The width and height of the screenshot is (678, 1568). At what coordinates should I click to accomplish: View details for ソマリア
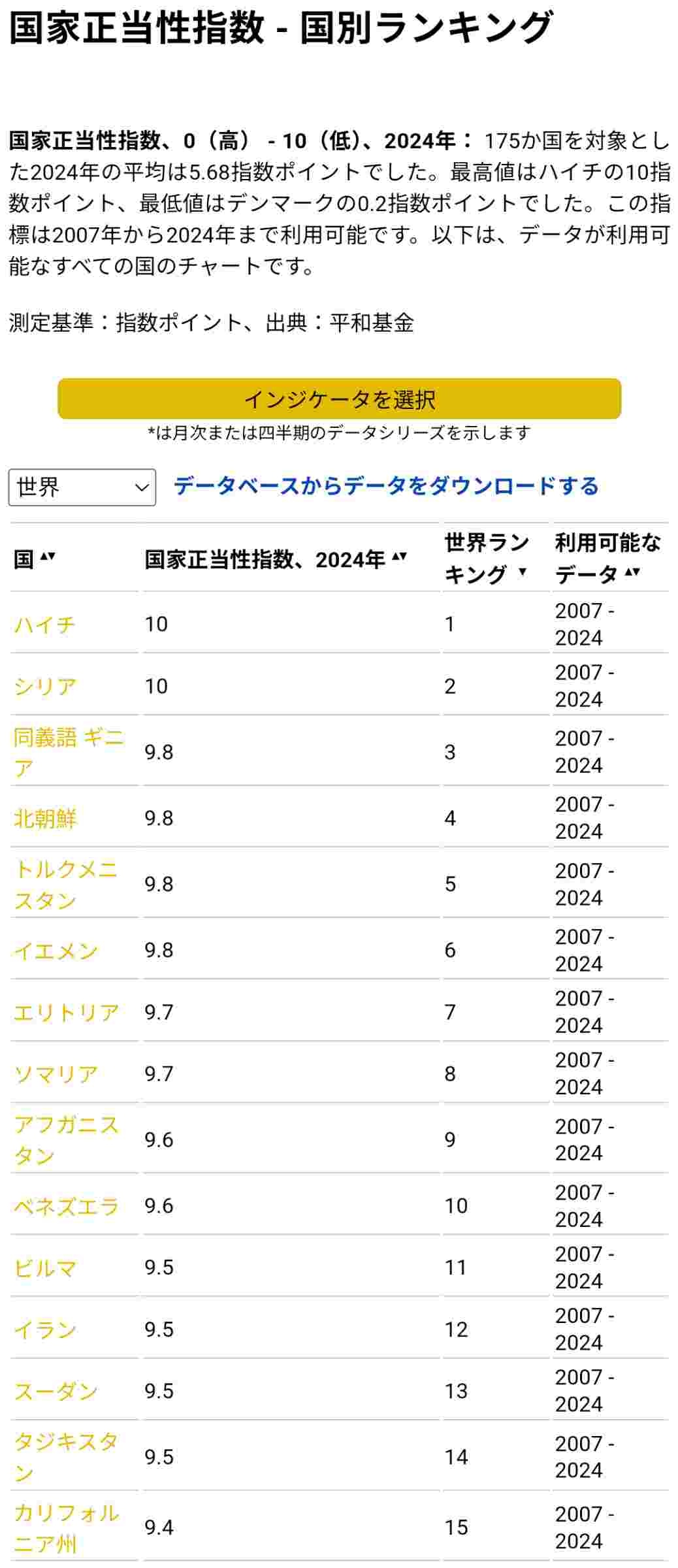56,1073
